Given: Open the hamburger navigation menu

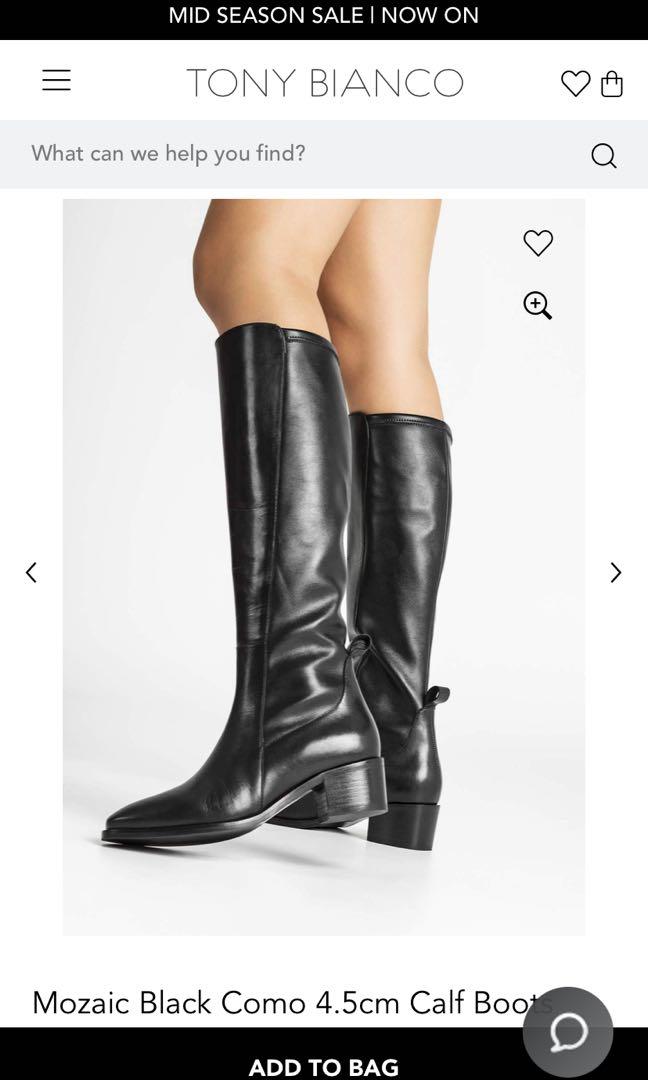Looking at the screenshot, I should [x=56, y=81].
